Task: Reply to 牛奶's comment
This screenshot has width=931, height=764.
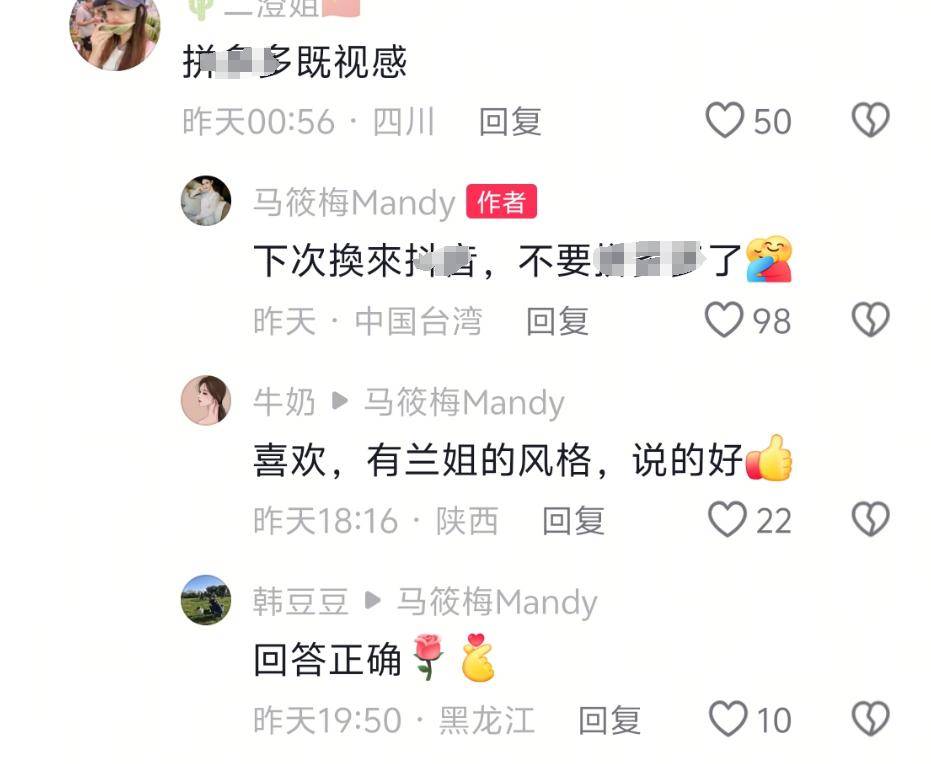Action: pos(573,521)
